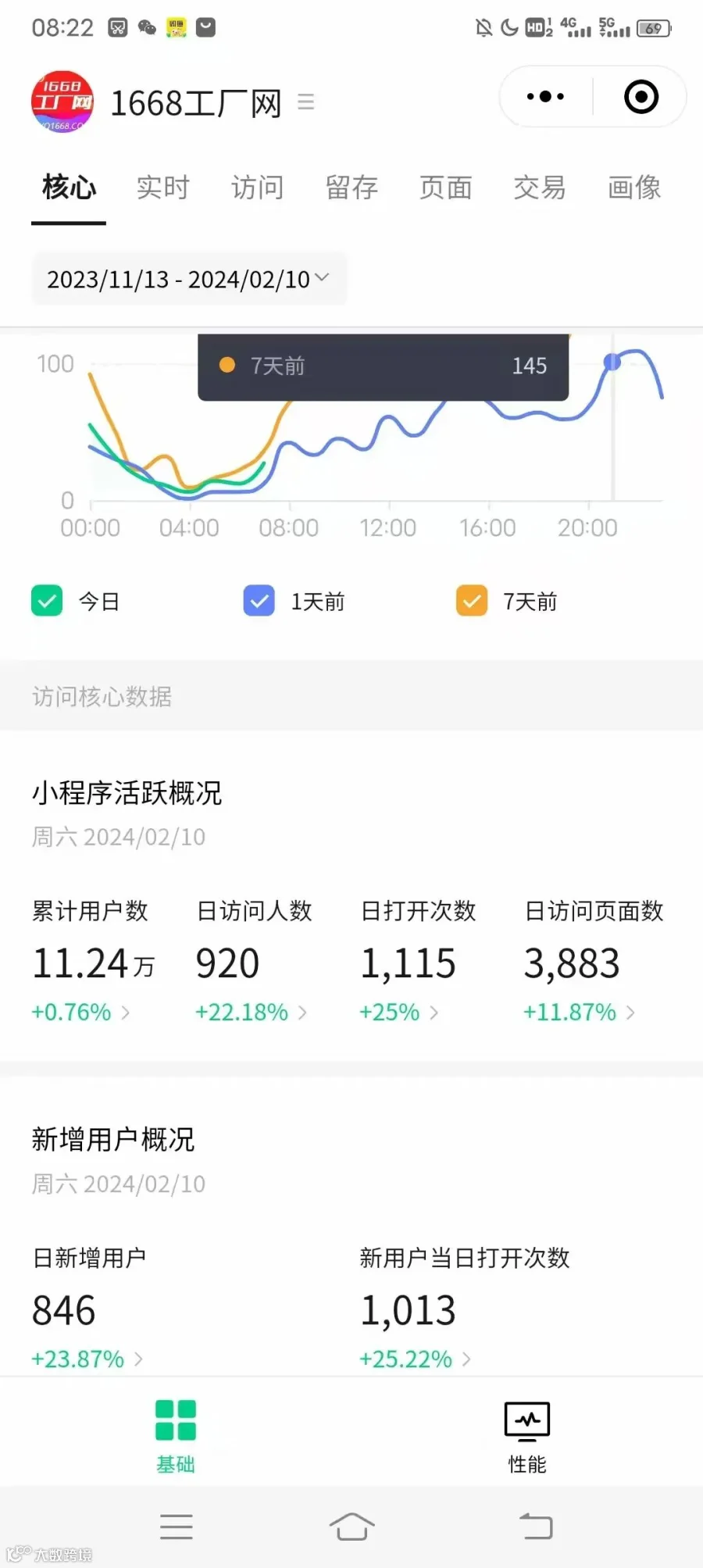The image size is (703, 1568).
Task: Switch to the 访问 tab
Action: click(x=257, y=188)
